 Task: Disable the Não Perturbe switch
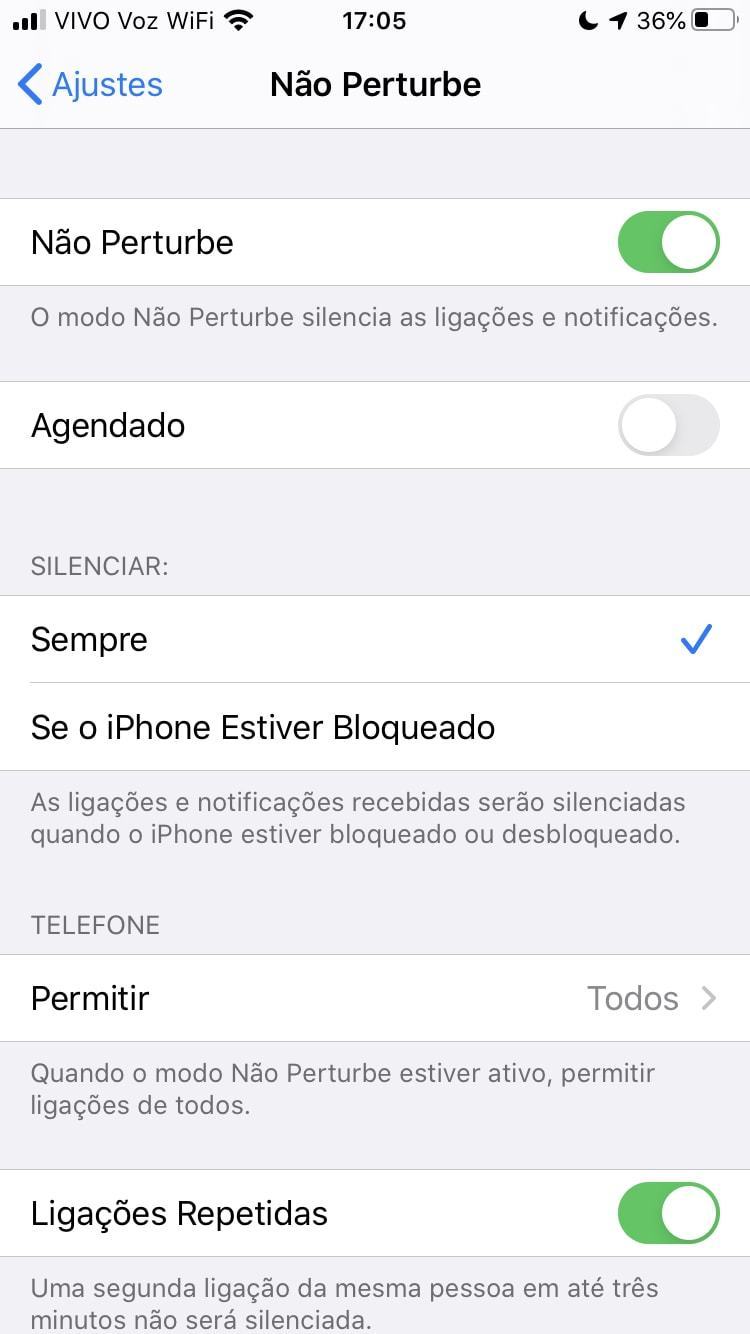tap(667, 241)
